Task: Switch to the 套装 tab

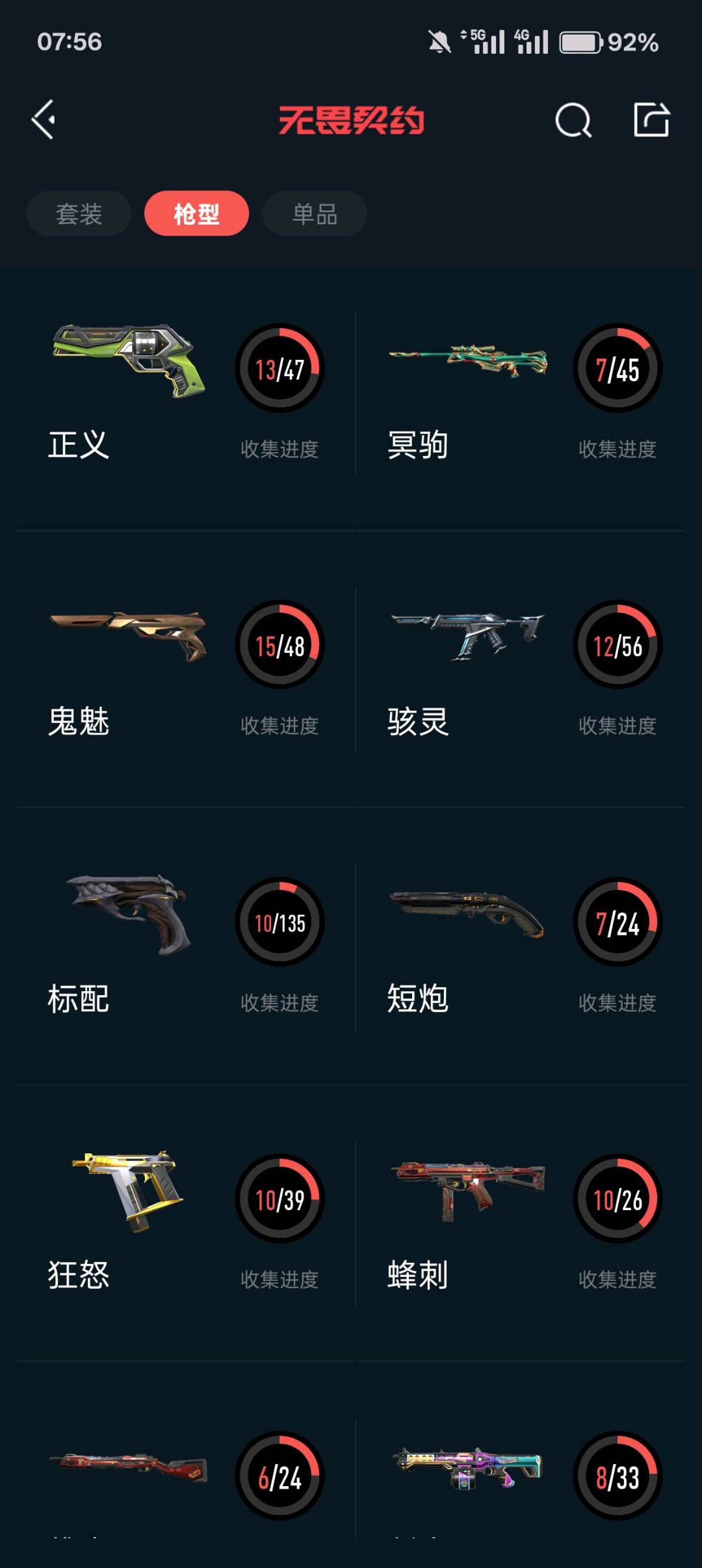Action: (x=79, y=214)
